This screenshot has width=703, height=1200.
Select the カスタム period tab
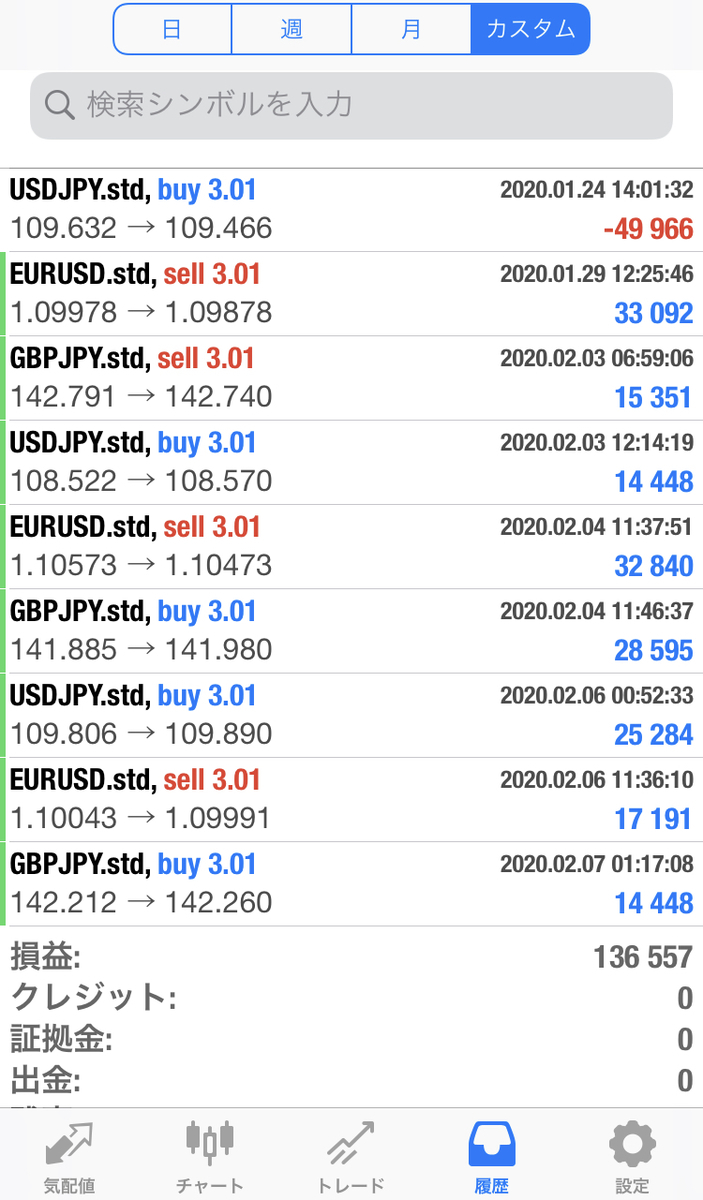[x=530, y=29]
